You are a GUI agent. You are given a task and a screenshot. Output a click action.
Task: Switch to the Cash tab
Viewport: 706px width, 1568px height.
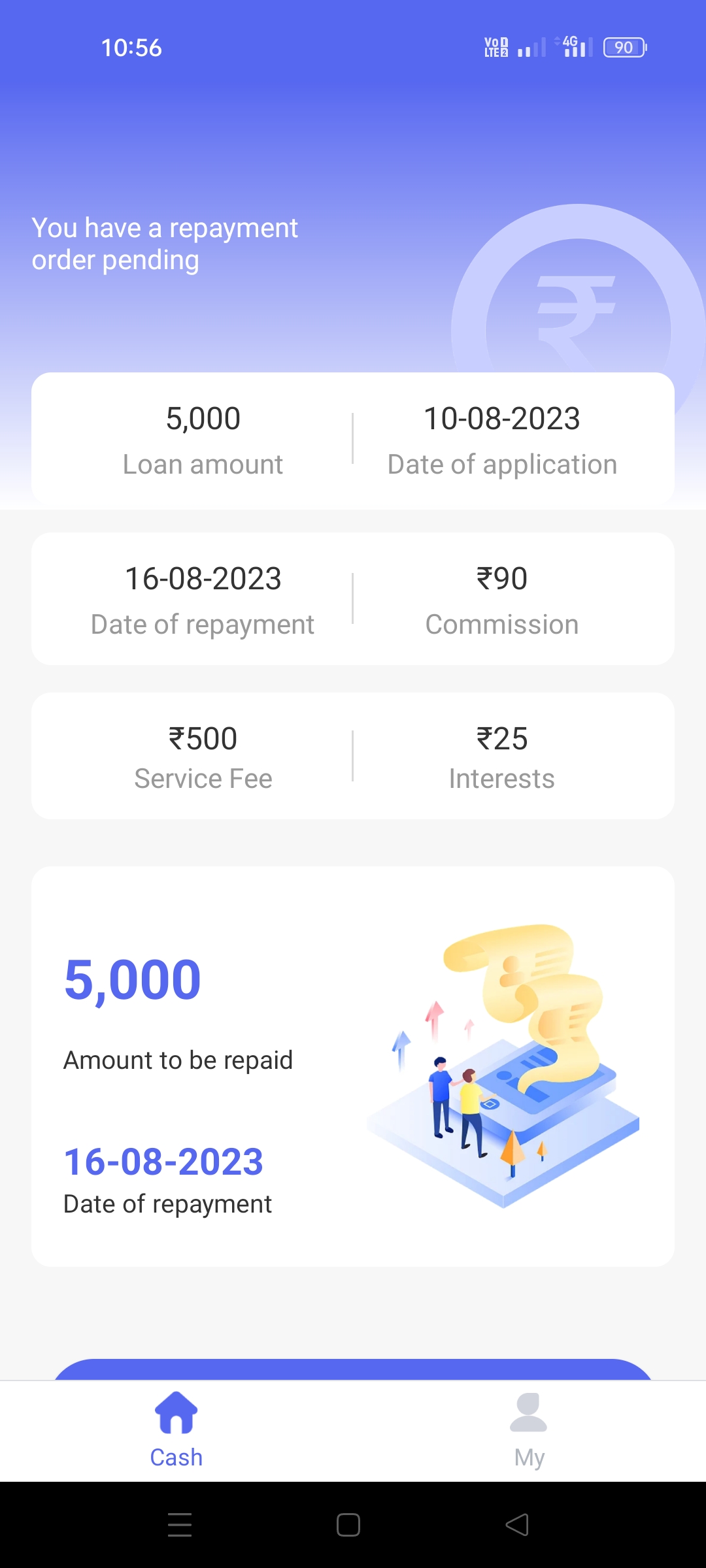tap(176, 1429)
